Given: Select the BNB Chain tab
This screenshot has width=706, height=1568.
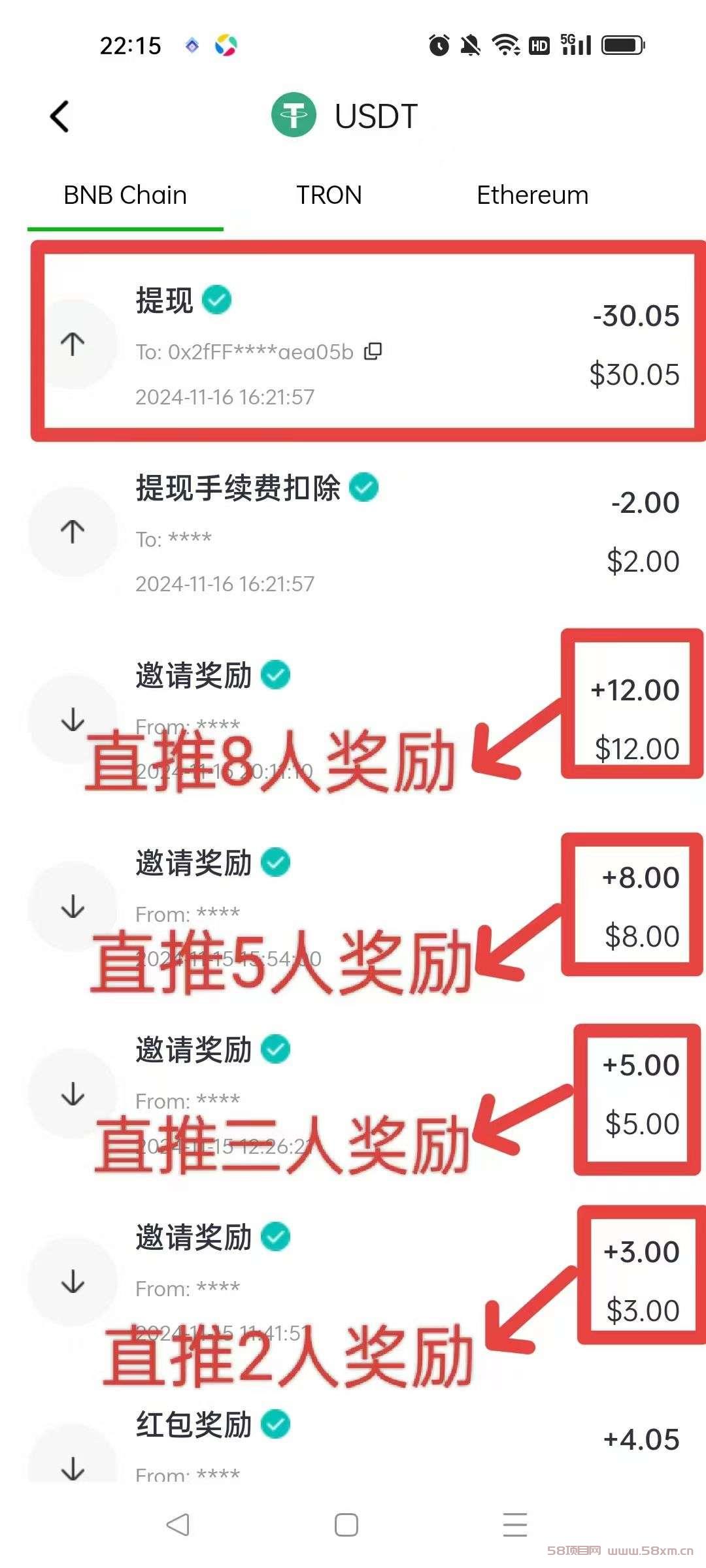Looking at the screenshot, I should (x=125, y=195).
